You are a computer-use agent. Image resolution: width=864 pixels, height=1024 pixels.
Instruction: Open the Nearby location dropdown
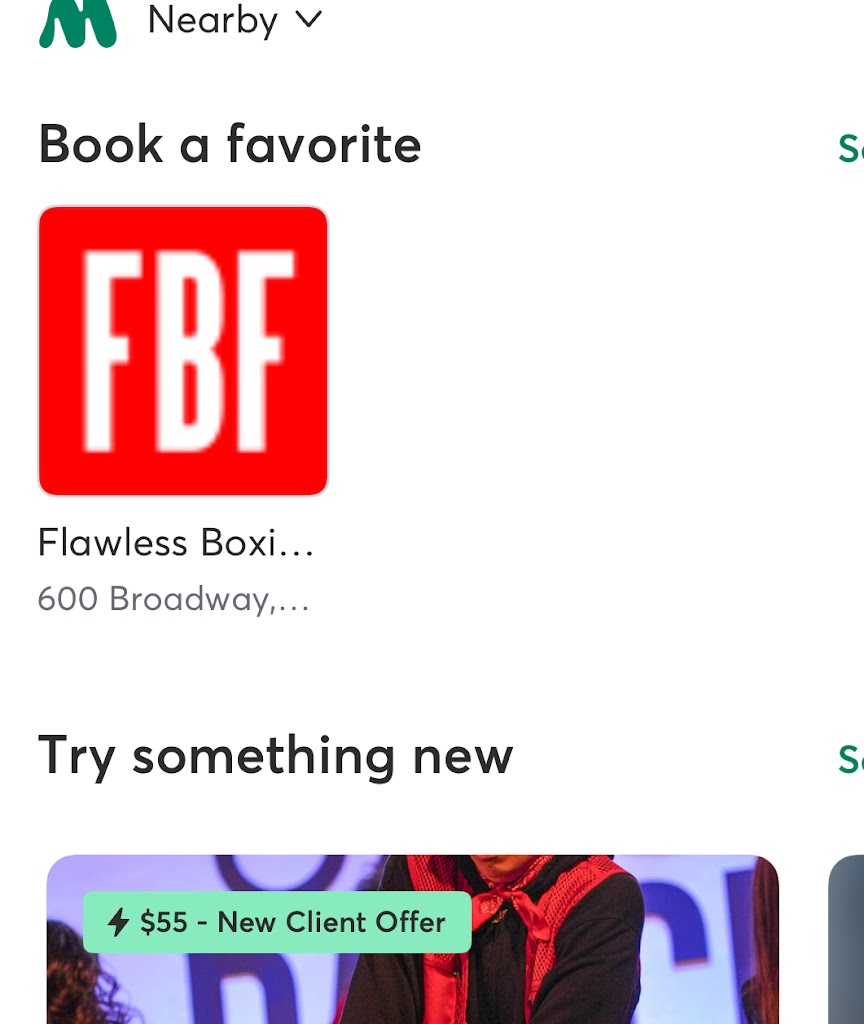point(235,20)
